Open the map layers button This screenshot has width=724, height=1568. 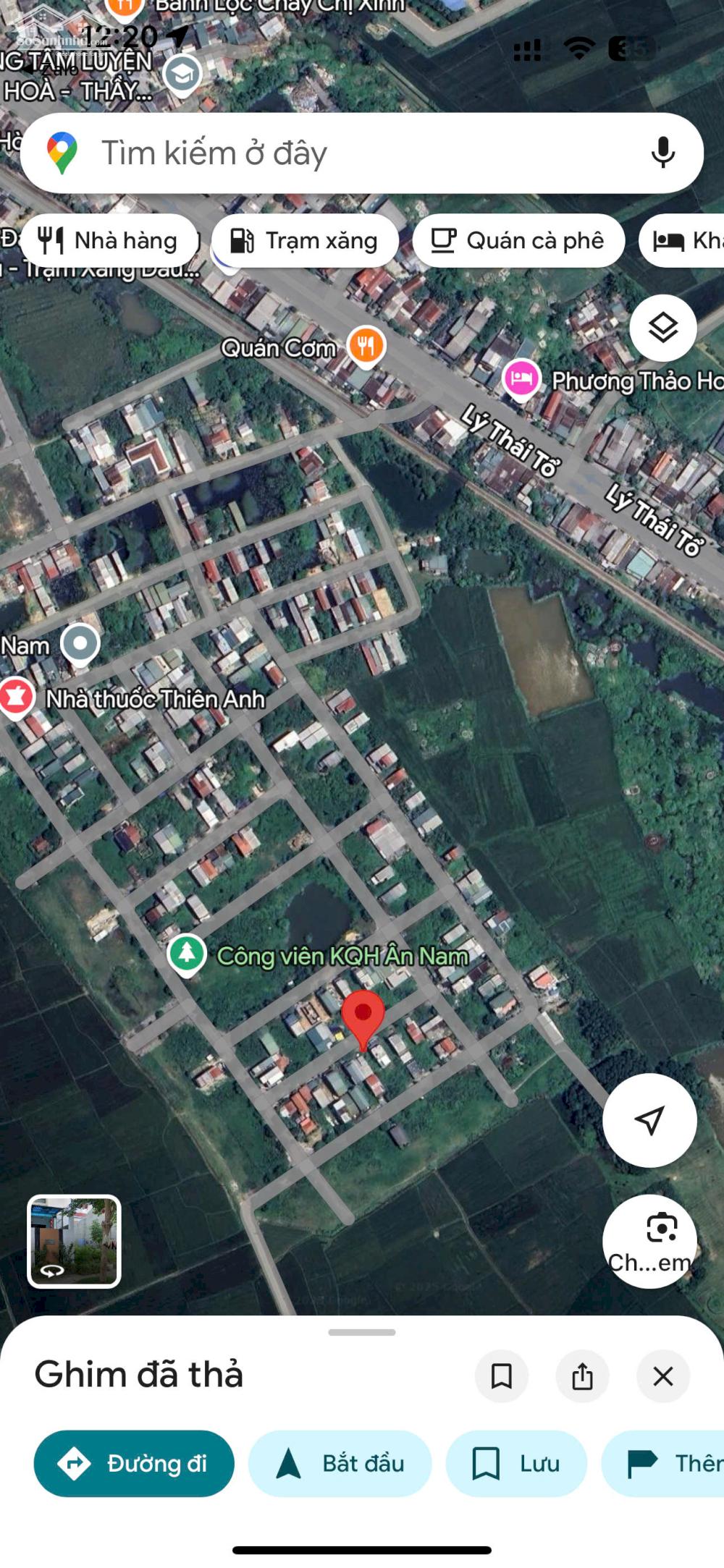point(662,329)
